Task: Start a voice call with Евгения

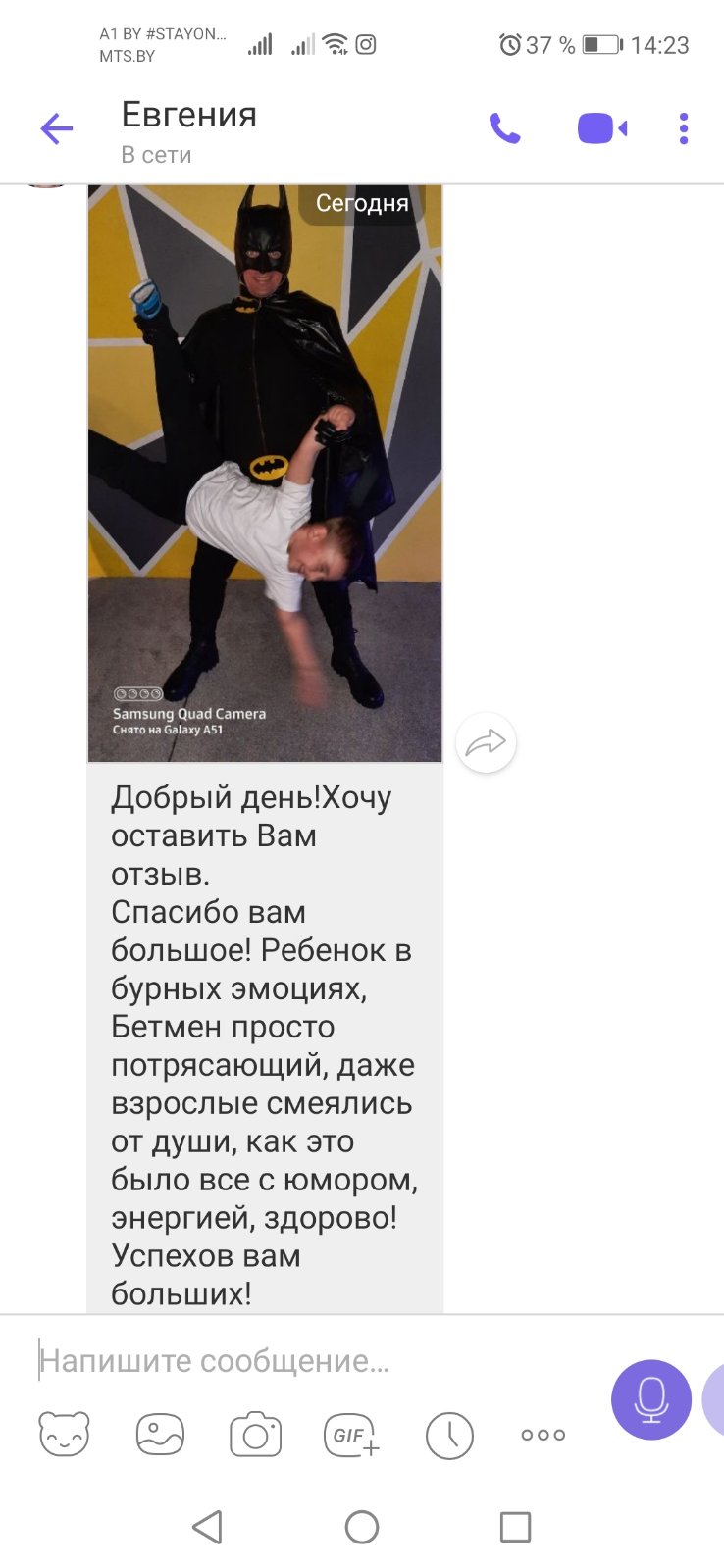Action: (x=504, y=128)
